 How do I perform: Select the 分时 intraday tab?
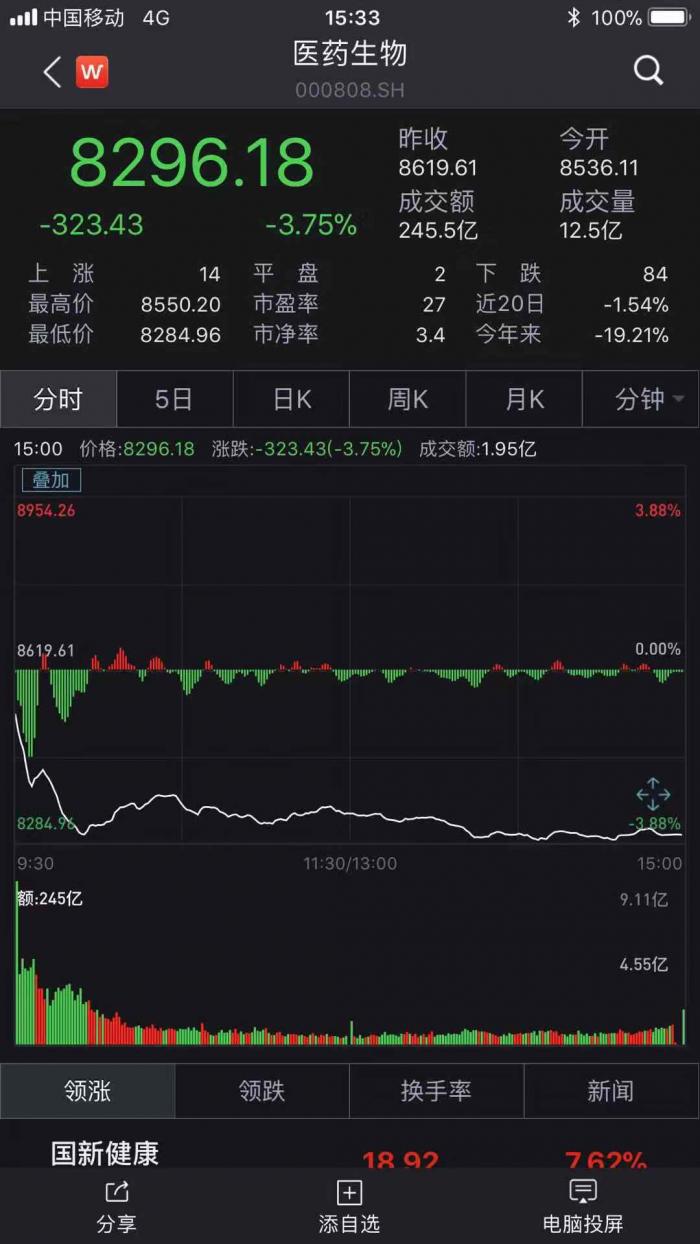pyautogui.click(x=58, y=400)
